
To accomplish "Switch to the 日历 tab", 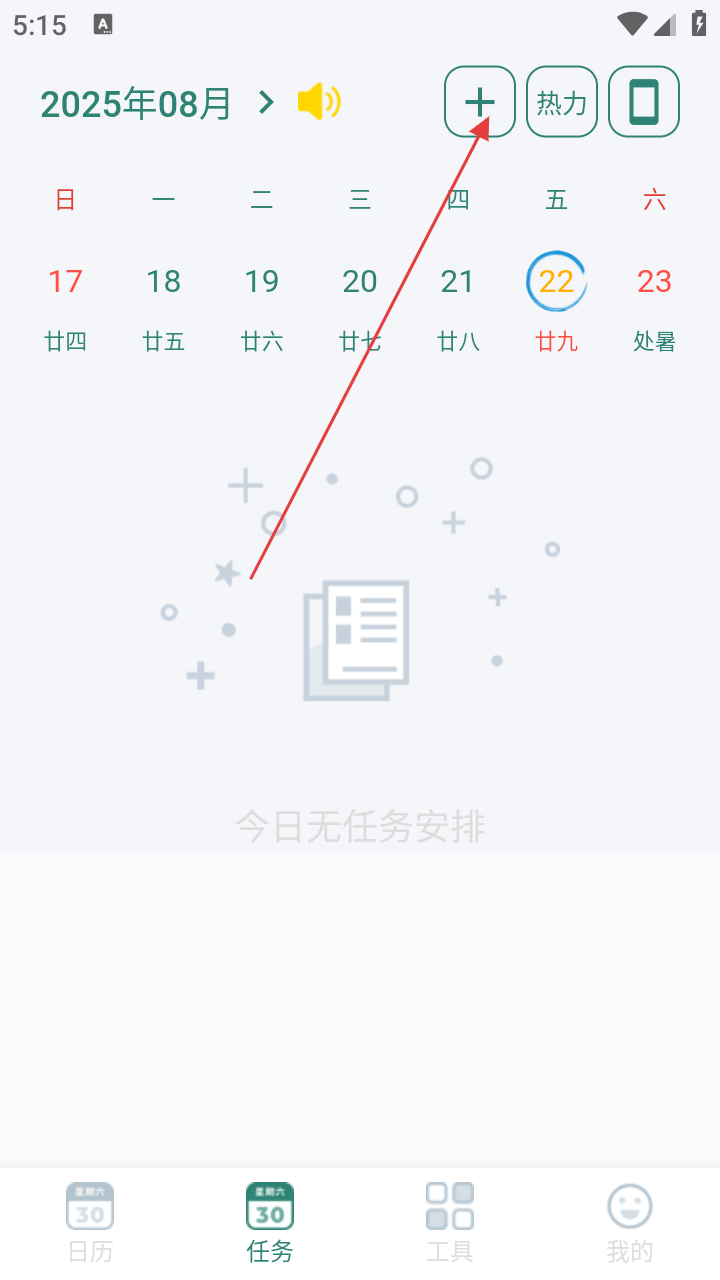I will pos(90,1222).
